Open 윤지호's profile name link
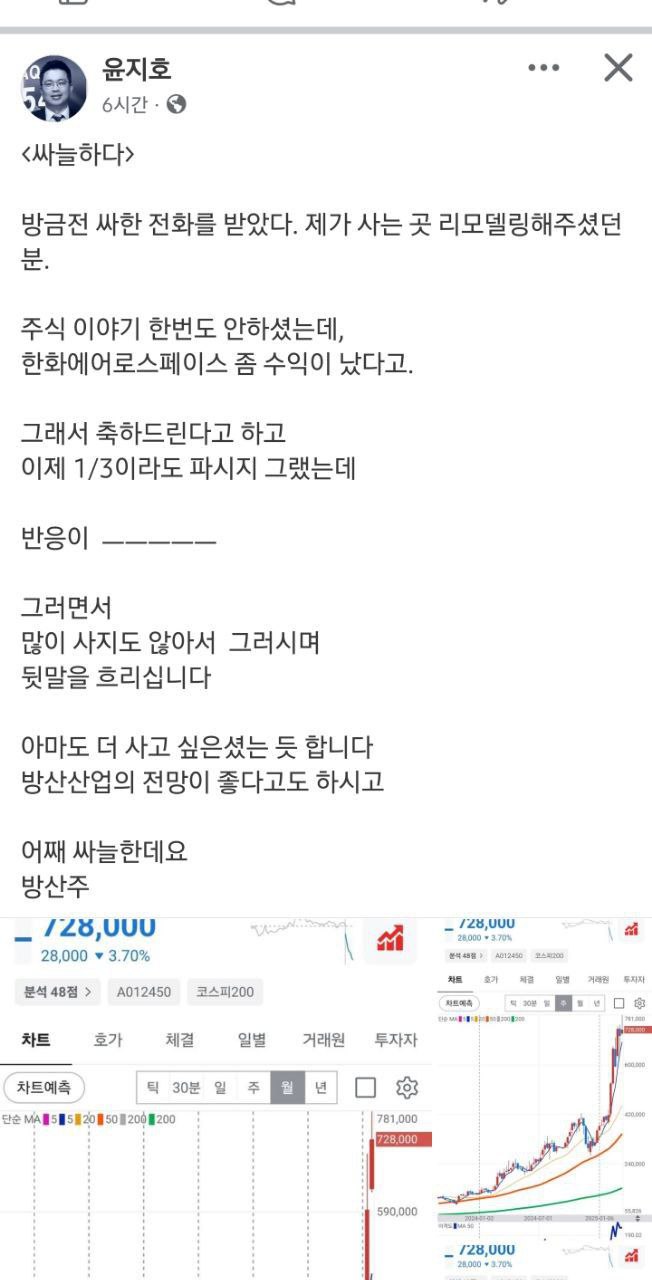Image resolution: width=652 pixels, height=1280 pixels. point(137,69)
